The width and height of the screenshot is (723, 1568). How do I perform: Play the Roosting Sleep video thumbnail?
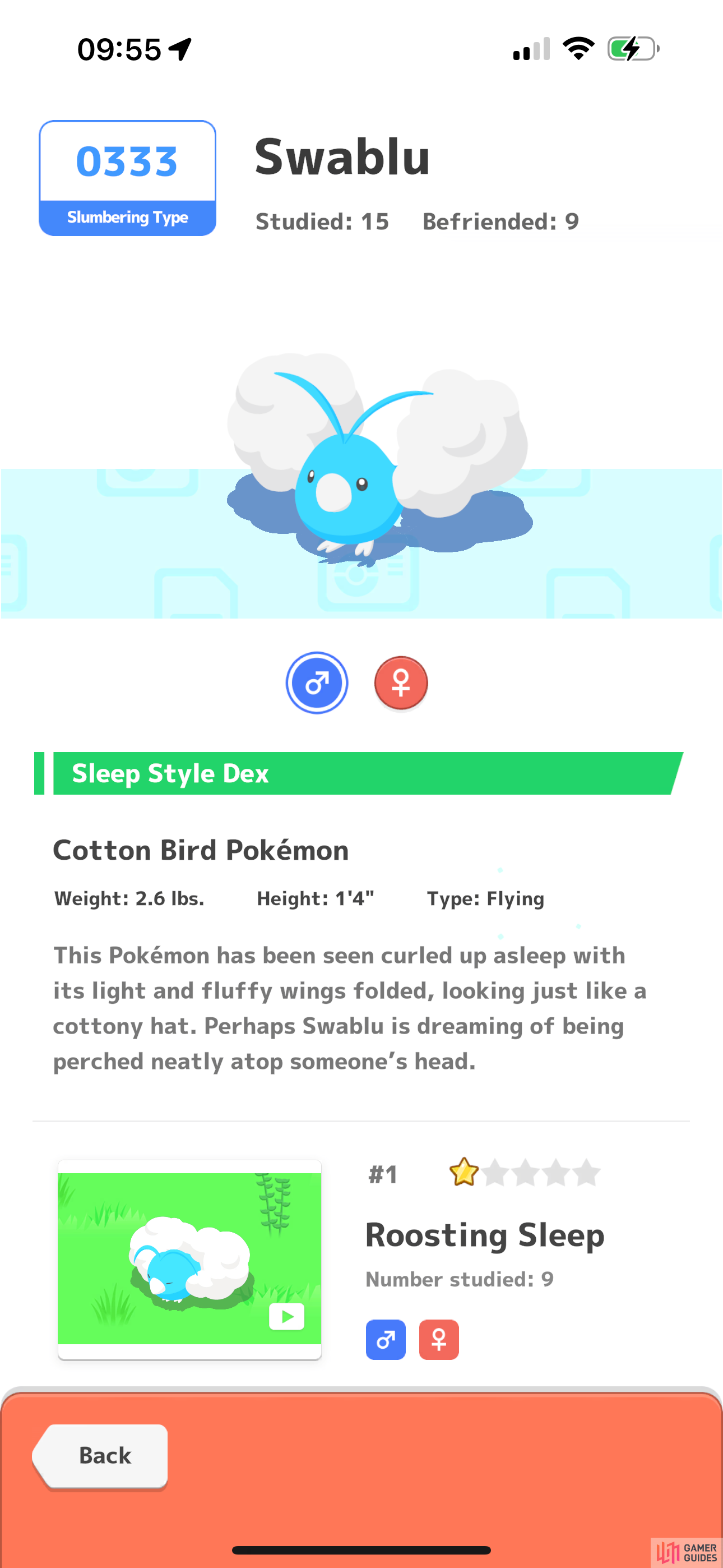[x=189, y=1258]
